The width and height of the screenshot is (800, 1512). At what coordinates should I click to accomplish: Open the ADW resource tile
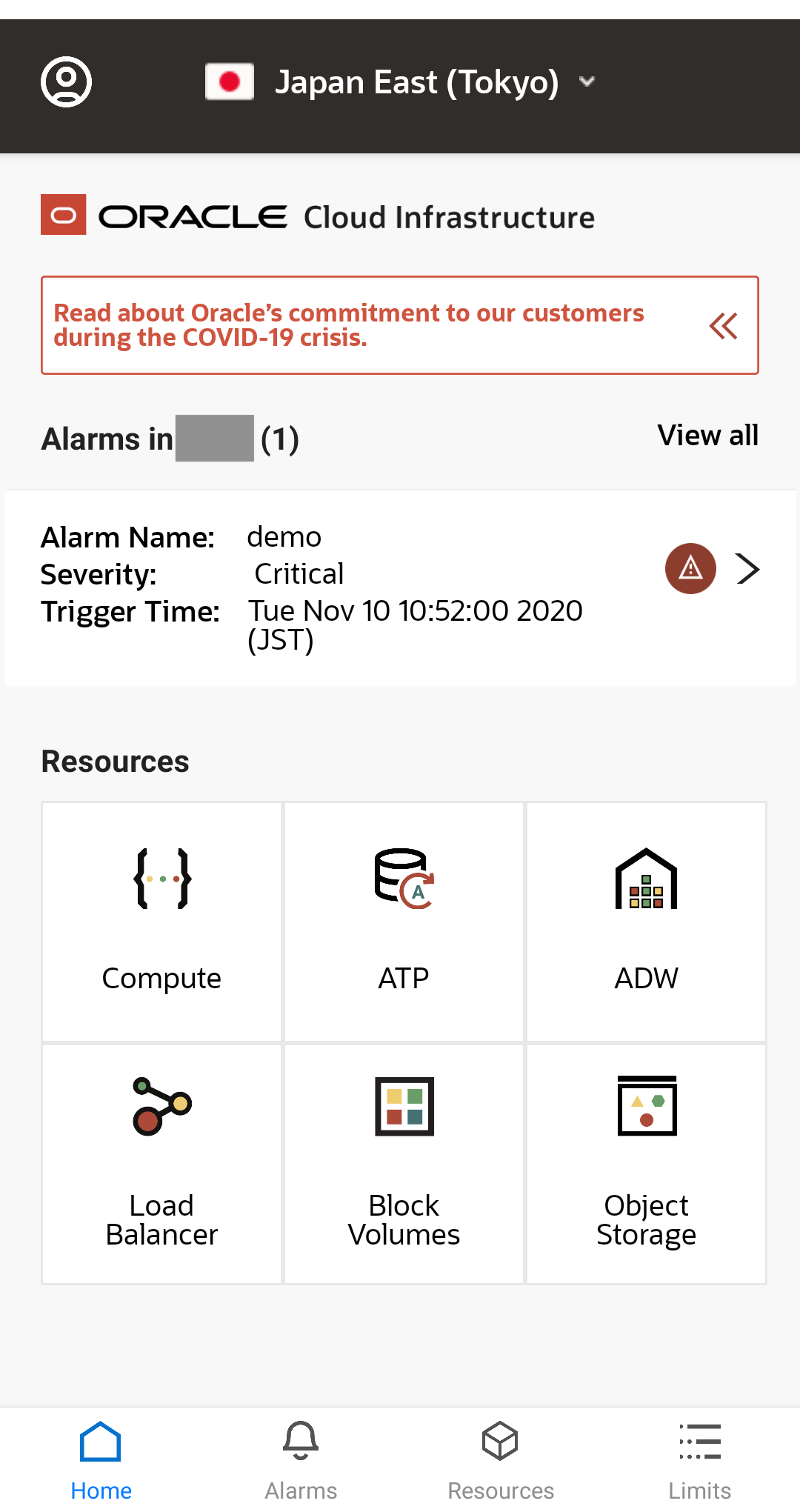pos(646,922)
